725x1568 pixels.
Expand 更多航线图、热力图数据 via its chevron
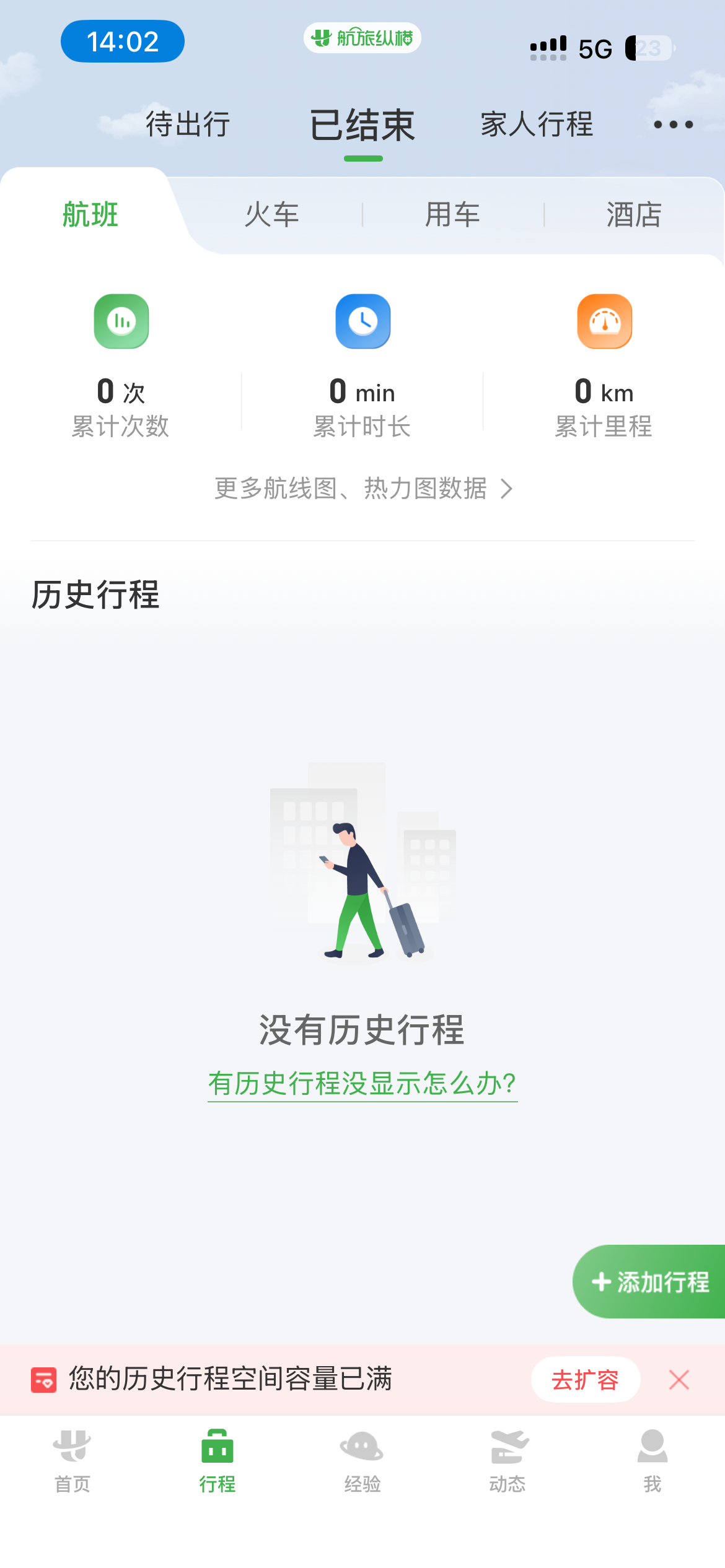pos(507,489)
